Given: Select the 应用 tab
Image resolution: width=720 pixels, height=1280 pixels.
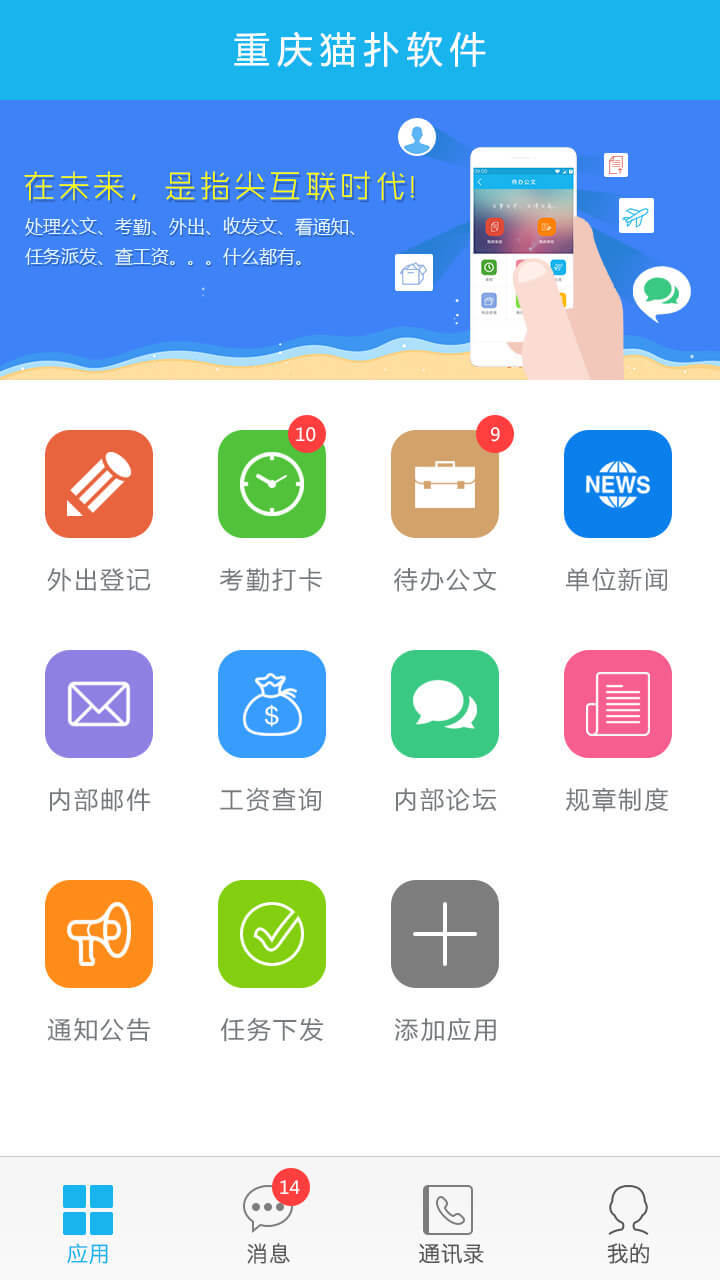Looking at the screenshot, I should [x=88, y=1224].
